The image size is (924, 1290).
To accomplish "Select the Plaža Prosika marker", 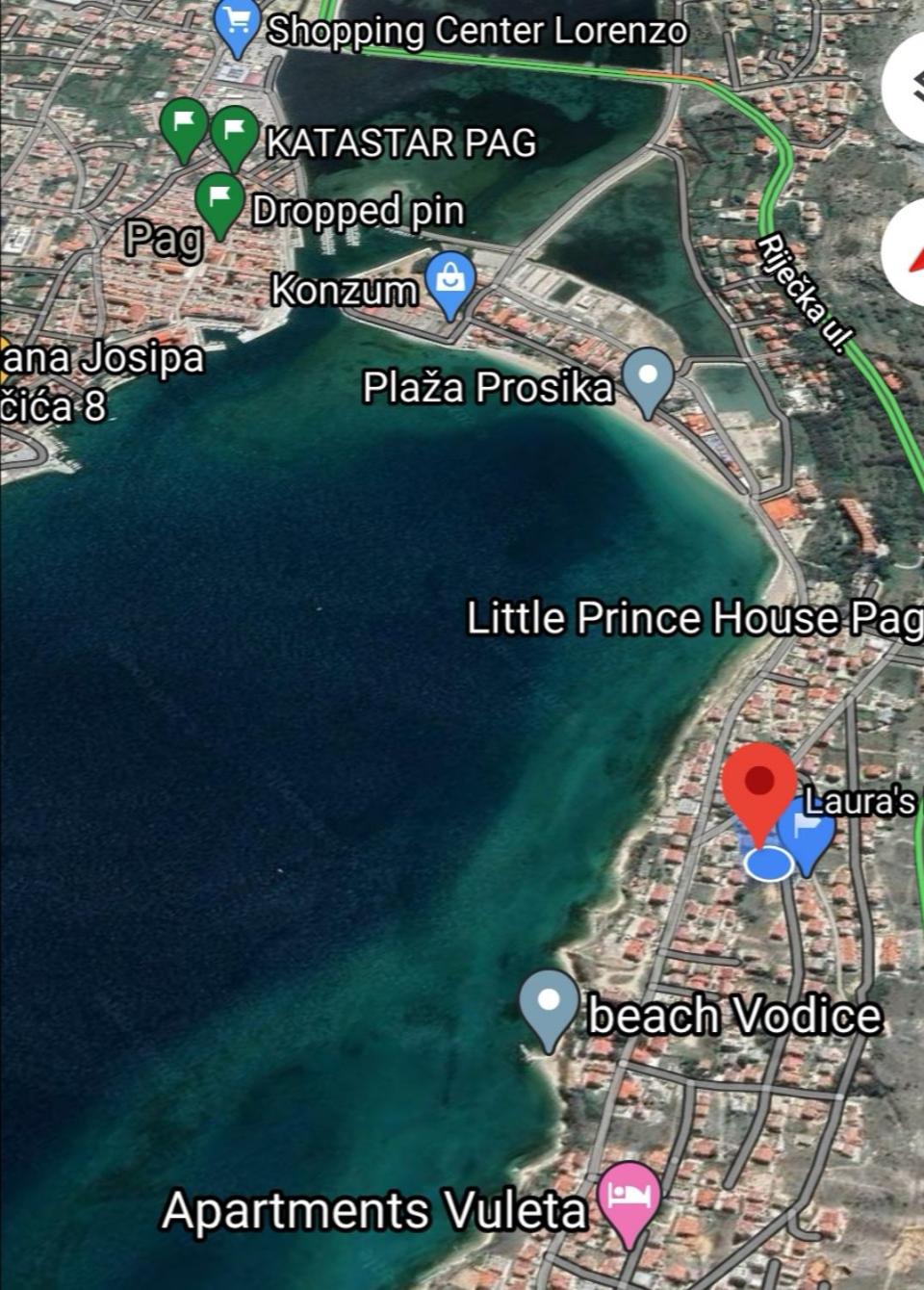I will [649, 377].
